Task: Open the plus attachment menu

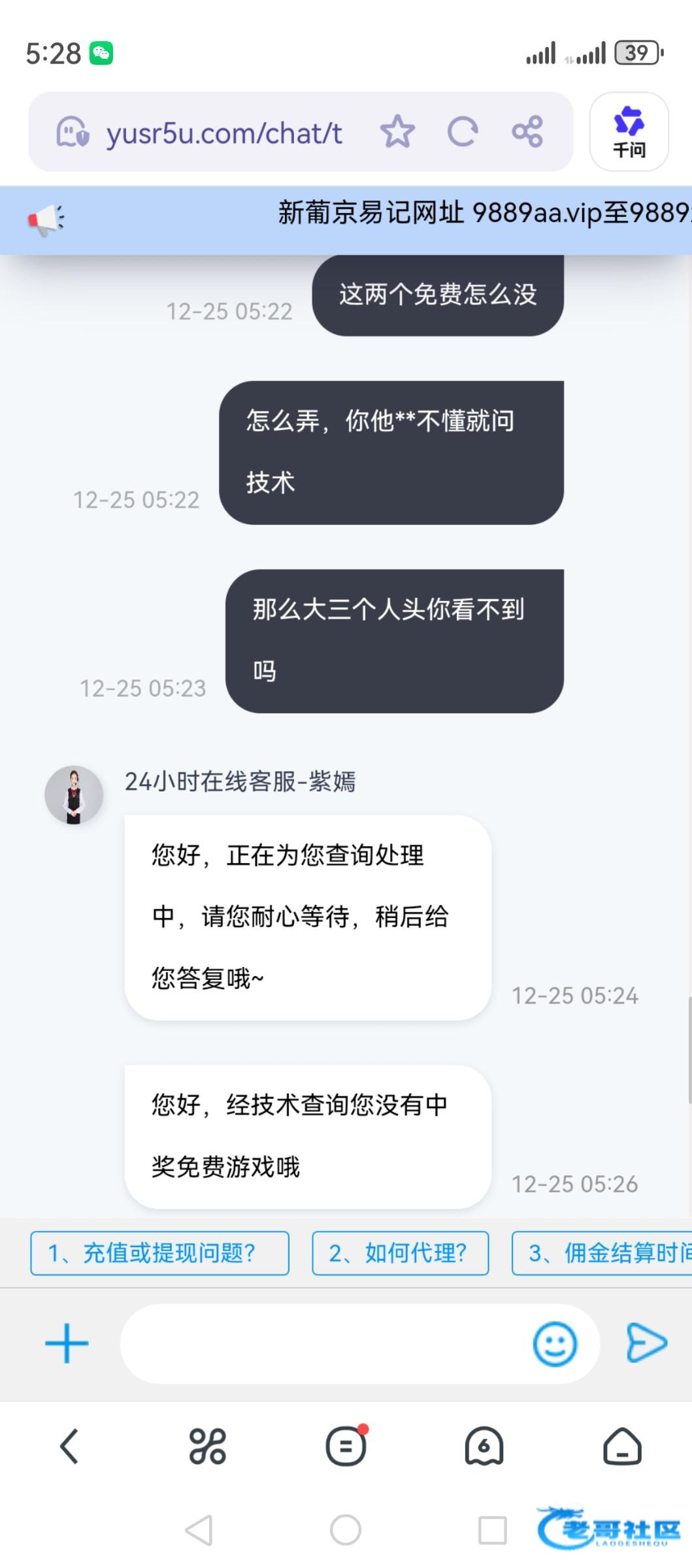Action: [67, 1343]
